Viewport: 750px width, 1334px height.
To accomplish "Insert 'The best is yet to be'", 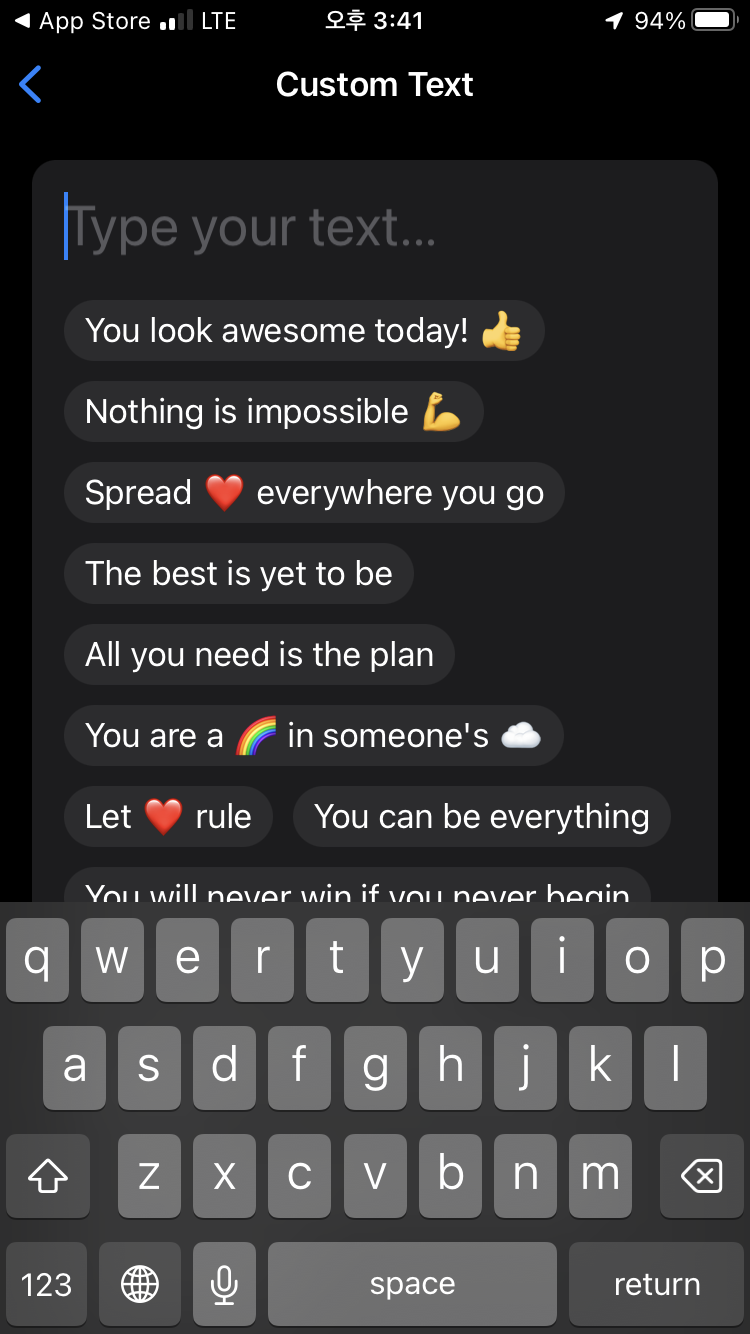I will pos(239,574).
